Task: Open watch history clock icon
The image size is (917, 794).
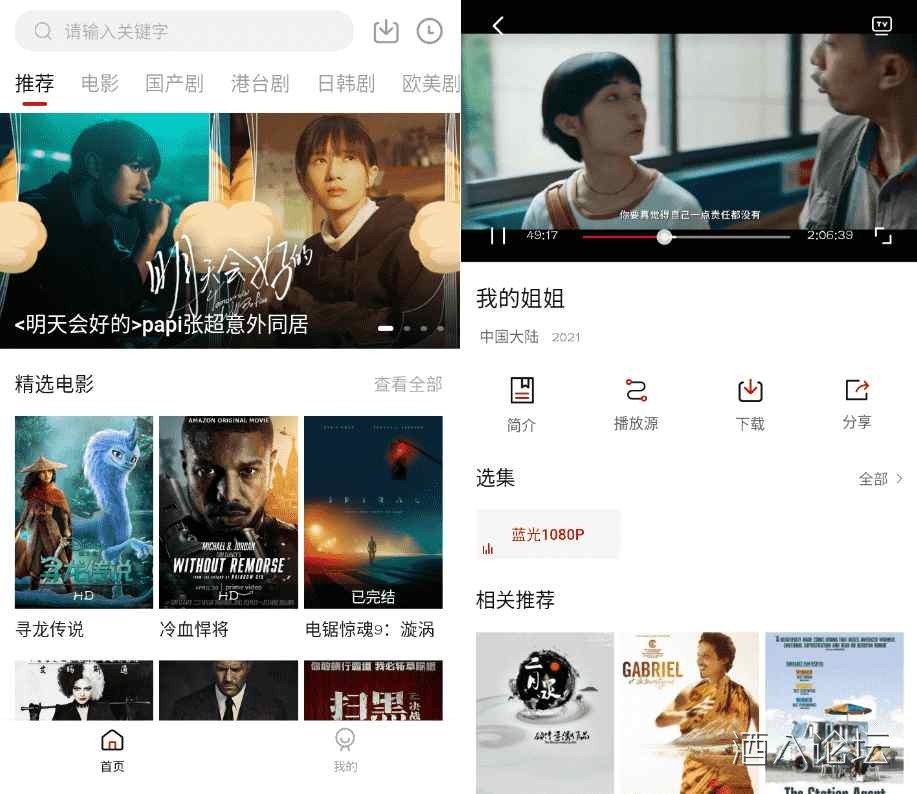Action: pyautogui.click(x=429, y=31)
